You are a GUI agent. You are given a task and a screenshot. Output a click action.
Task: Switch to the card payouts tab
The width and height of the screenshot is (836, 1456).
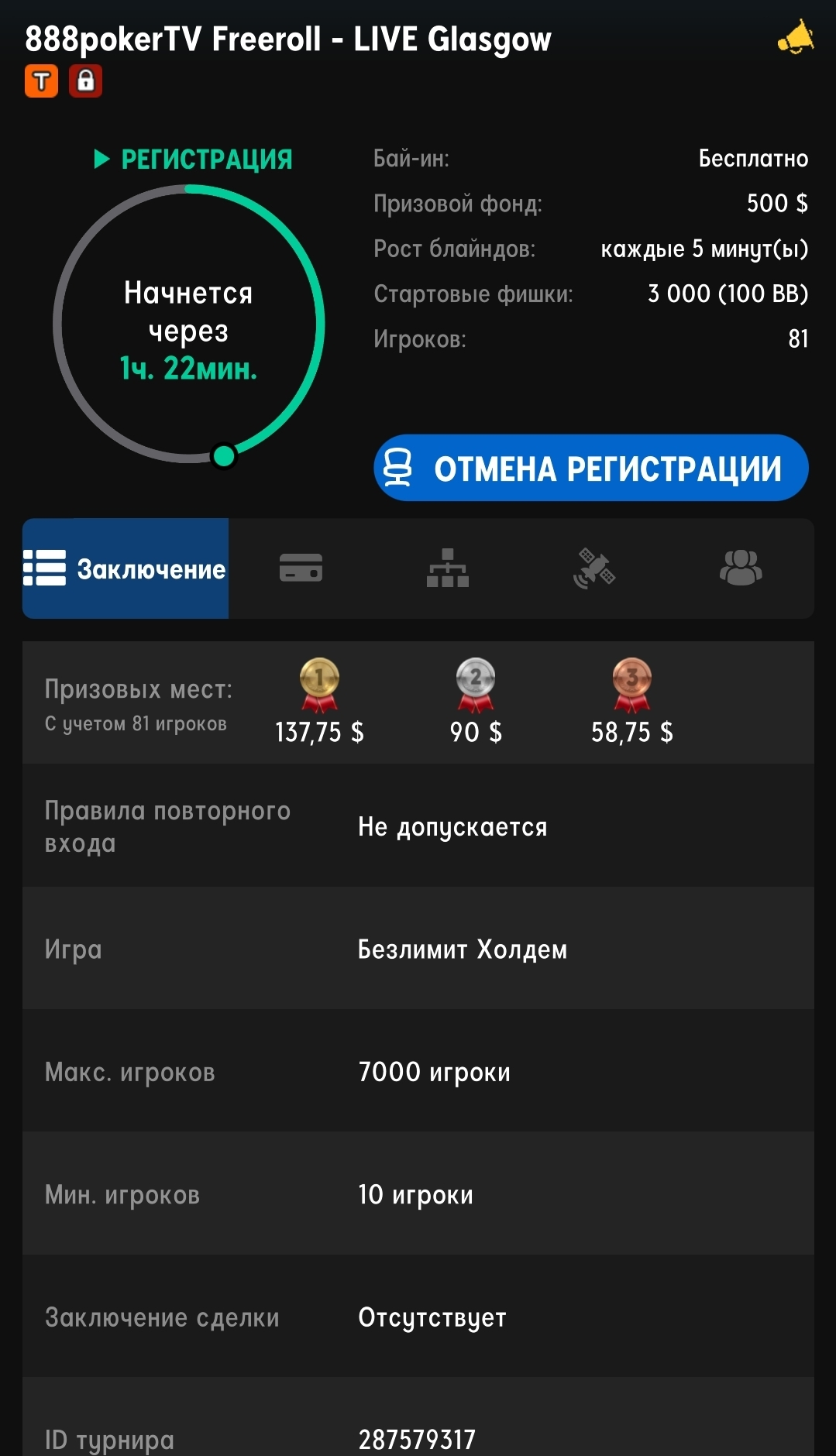pyautogui.click(x=301, y=568)
